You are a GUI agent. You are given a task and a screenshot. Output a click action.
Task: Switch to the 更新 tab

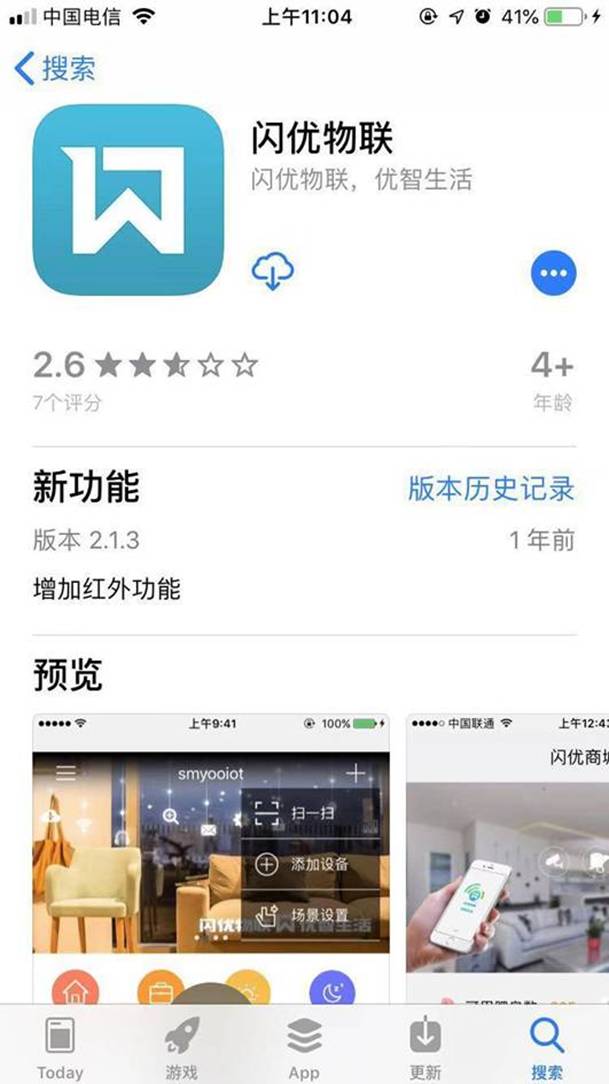coord(425,1048)
